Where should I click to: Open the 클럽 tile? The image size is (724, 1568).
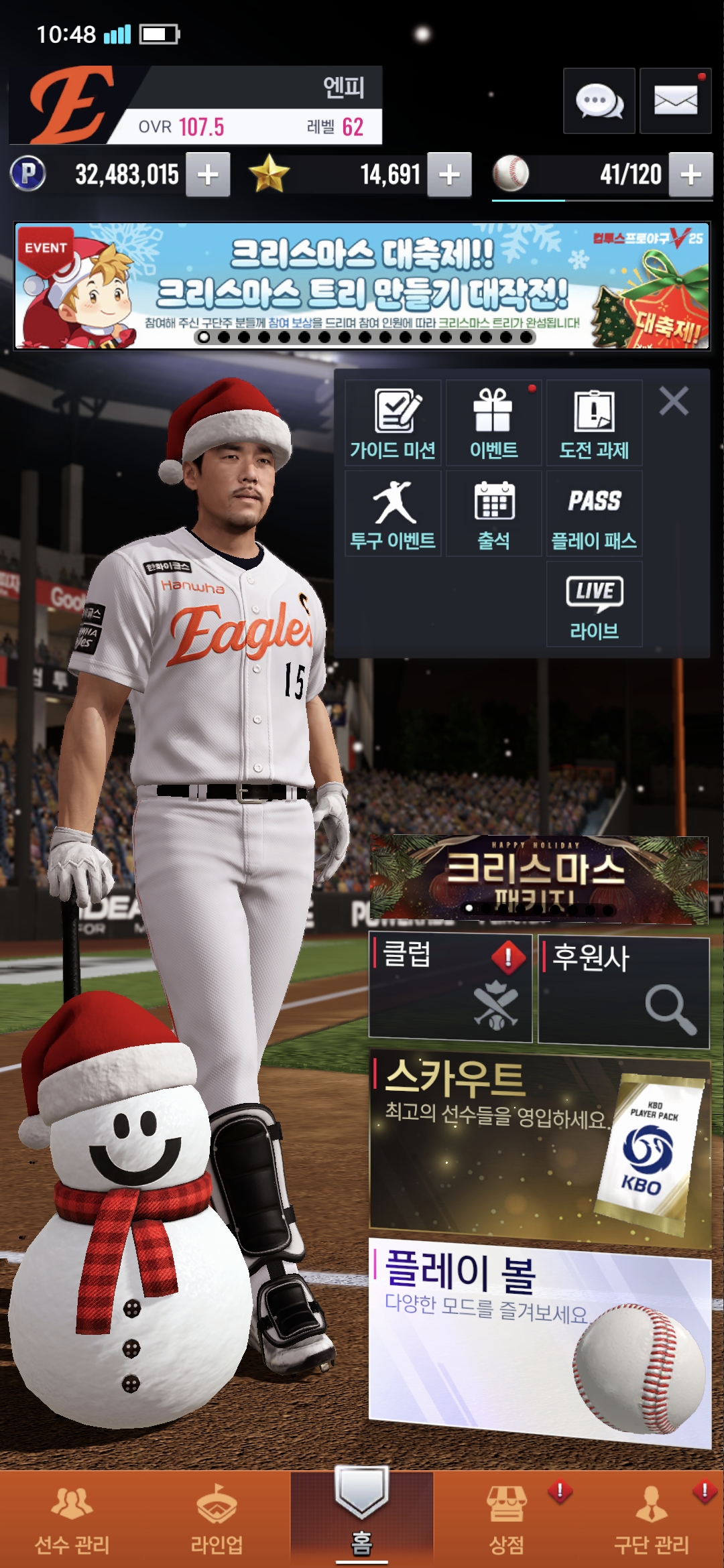pyautogui.click(x=450, y=989)
